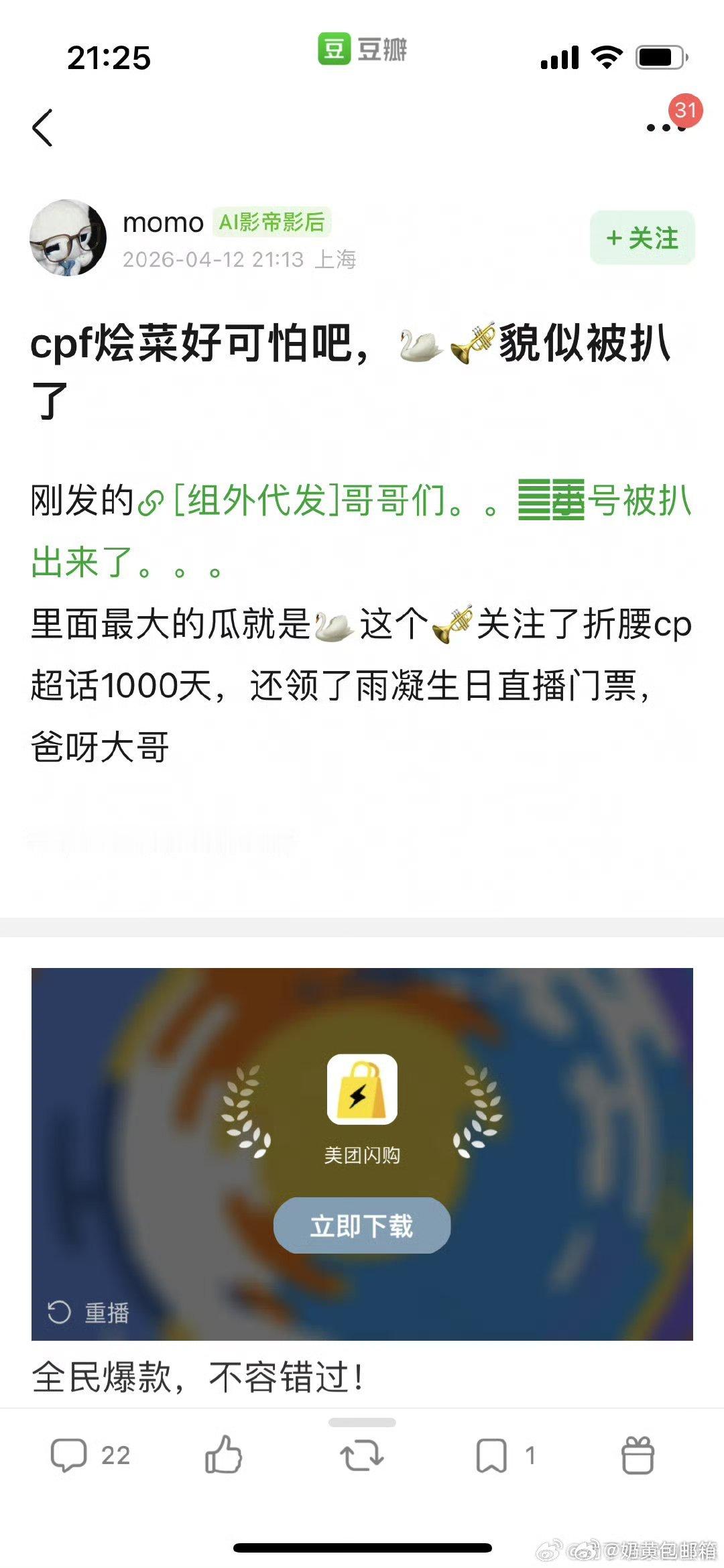Tap the 美团闪购 lightning-bag app icon
The height and width of the screenshot is (1568, 724).
[361, 1087]
